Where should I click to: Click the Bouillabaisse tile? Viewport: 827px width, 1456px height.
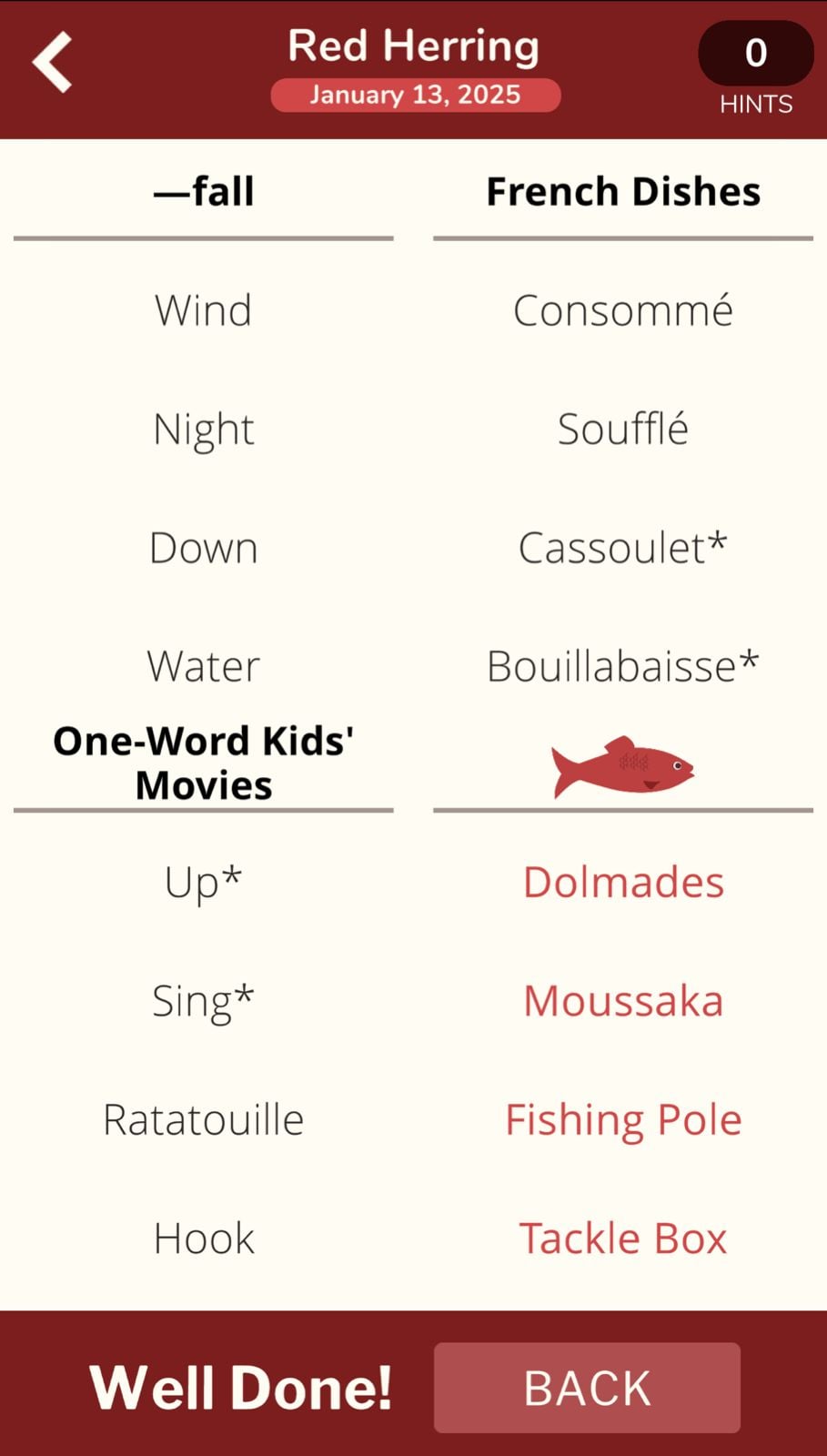pyautogui.click(x=622, y=665)
